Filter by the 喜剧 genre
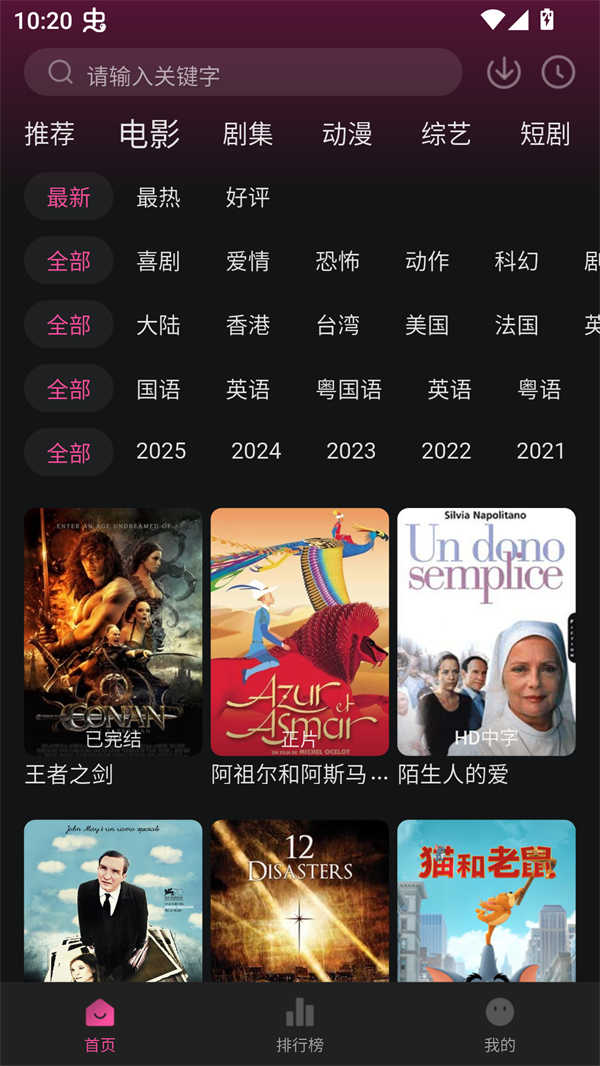 point(158,261)
